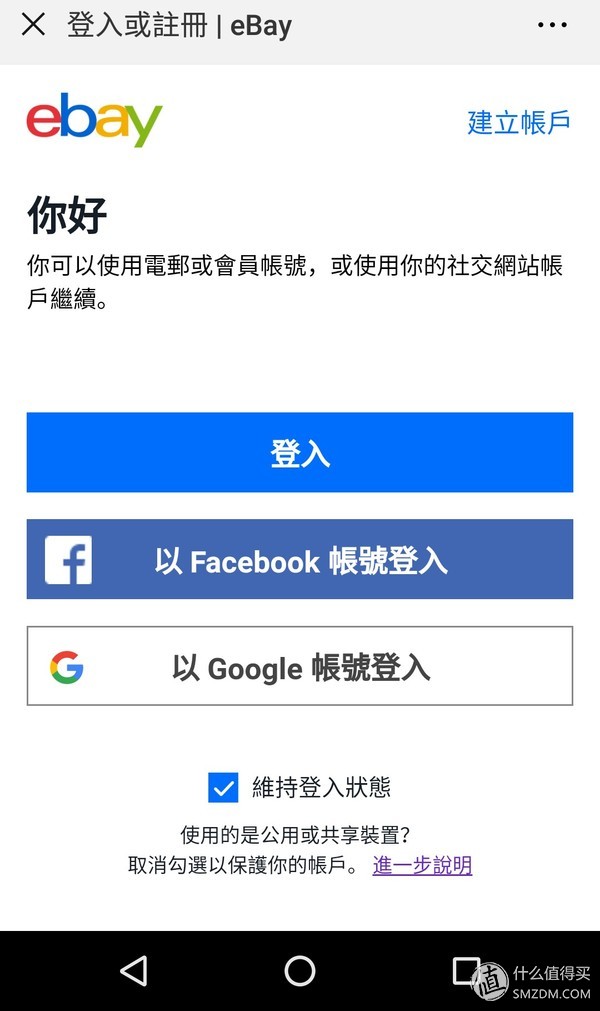Sign in with Facebook account
Viewport: 600px width, 1011px height.
pyautogui.click(x=300, y=560)
